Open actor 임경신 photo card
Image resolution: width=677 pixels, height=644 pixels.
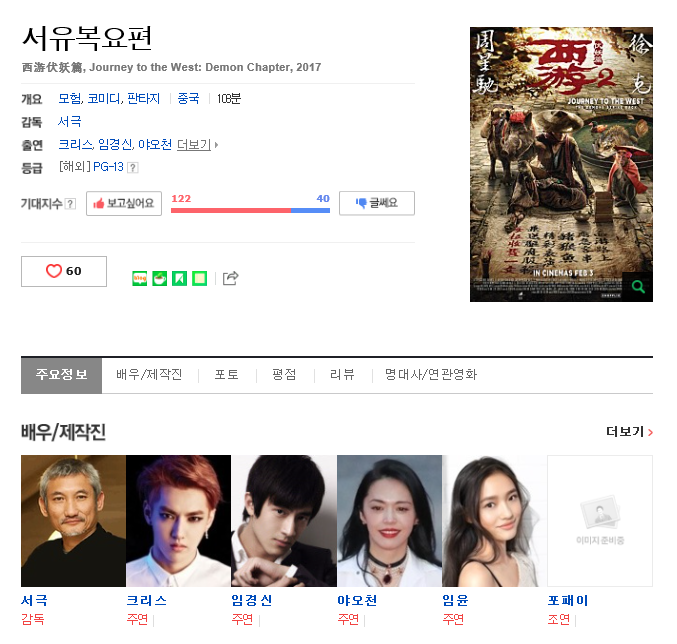pyautogui.click(x=283, y=520)
